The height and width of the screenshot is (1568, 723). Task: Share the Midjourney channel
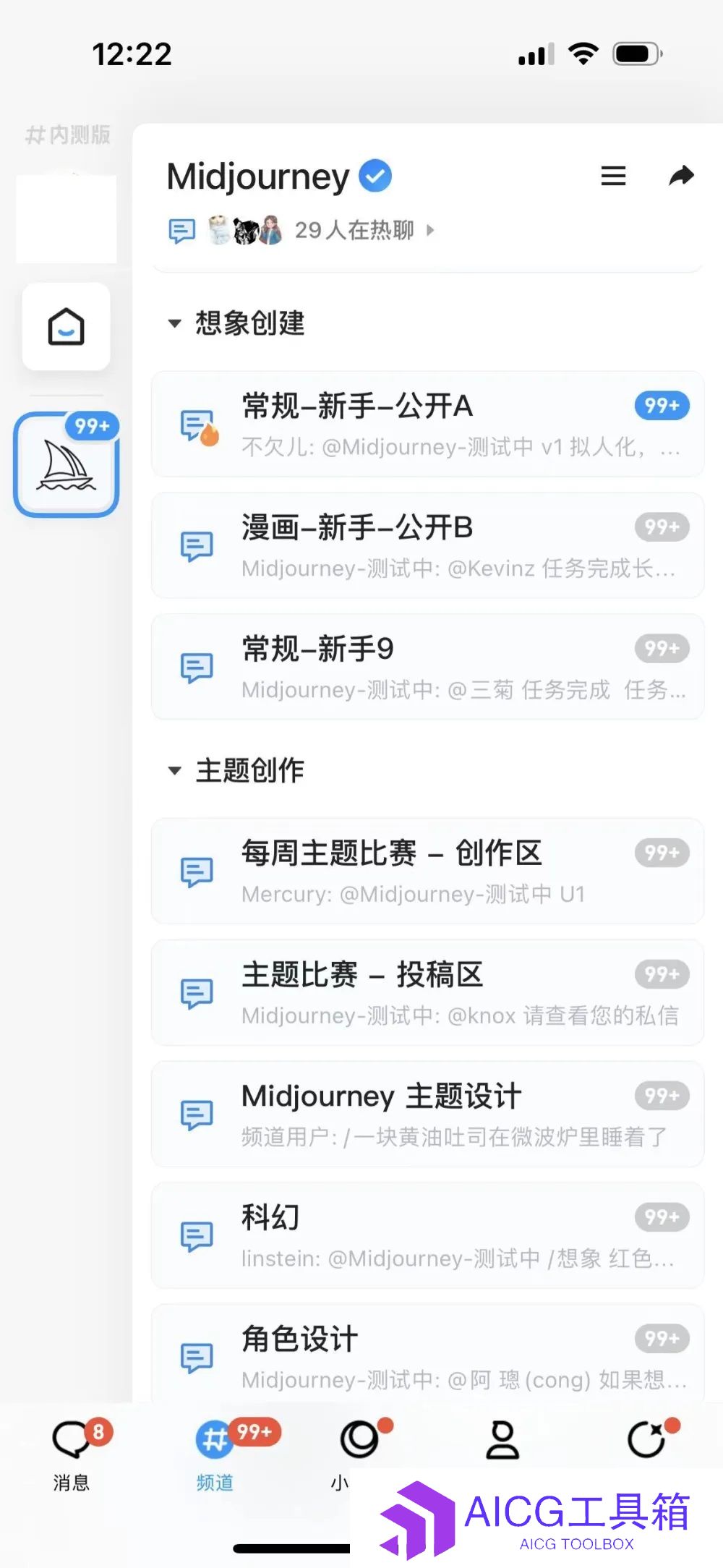(x=681, y=176)
